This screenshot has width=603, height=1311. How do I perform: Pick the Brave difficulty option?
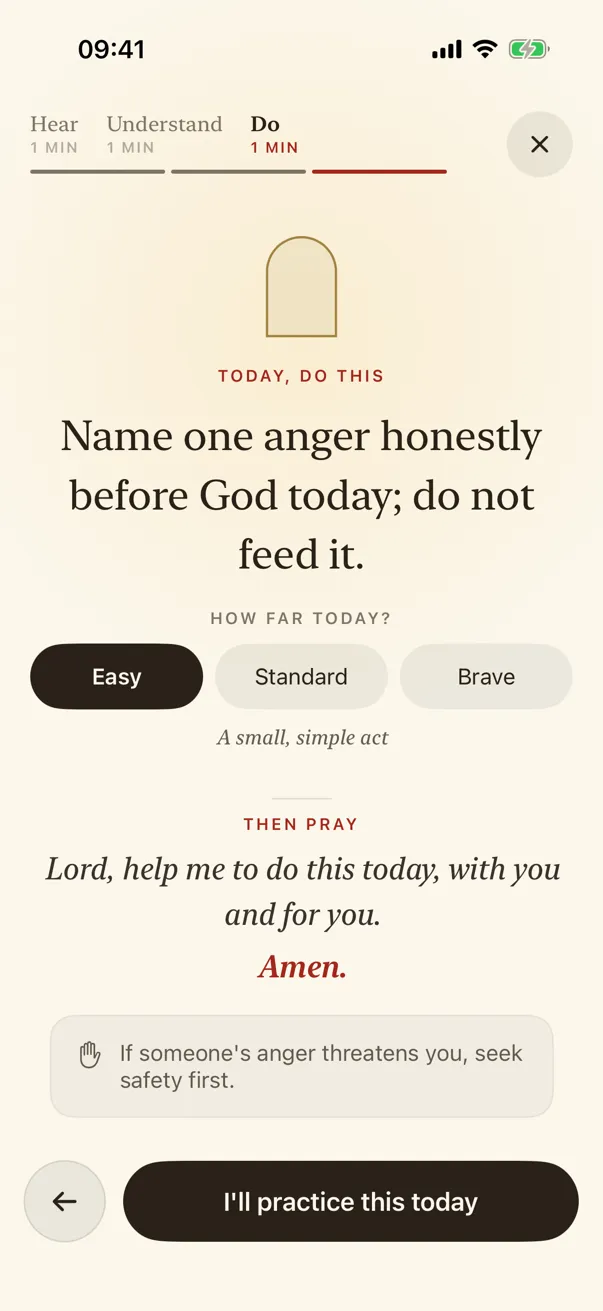pyautogui.click(x=486, y=677)
